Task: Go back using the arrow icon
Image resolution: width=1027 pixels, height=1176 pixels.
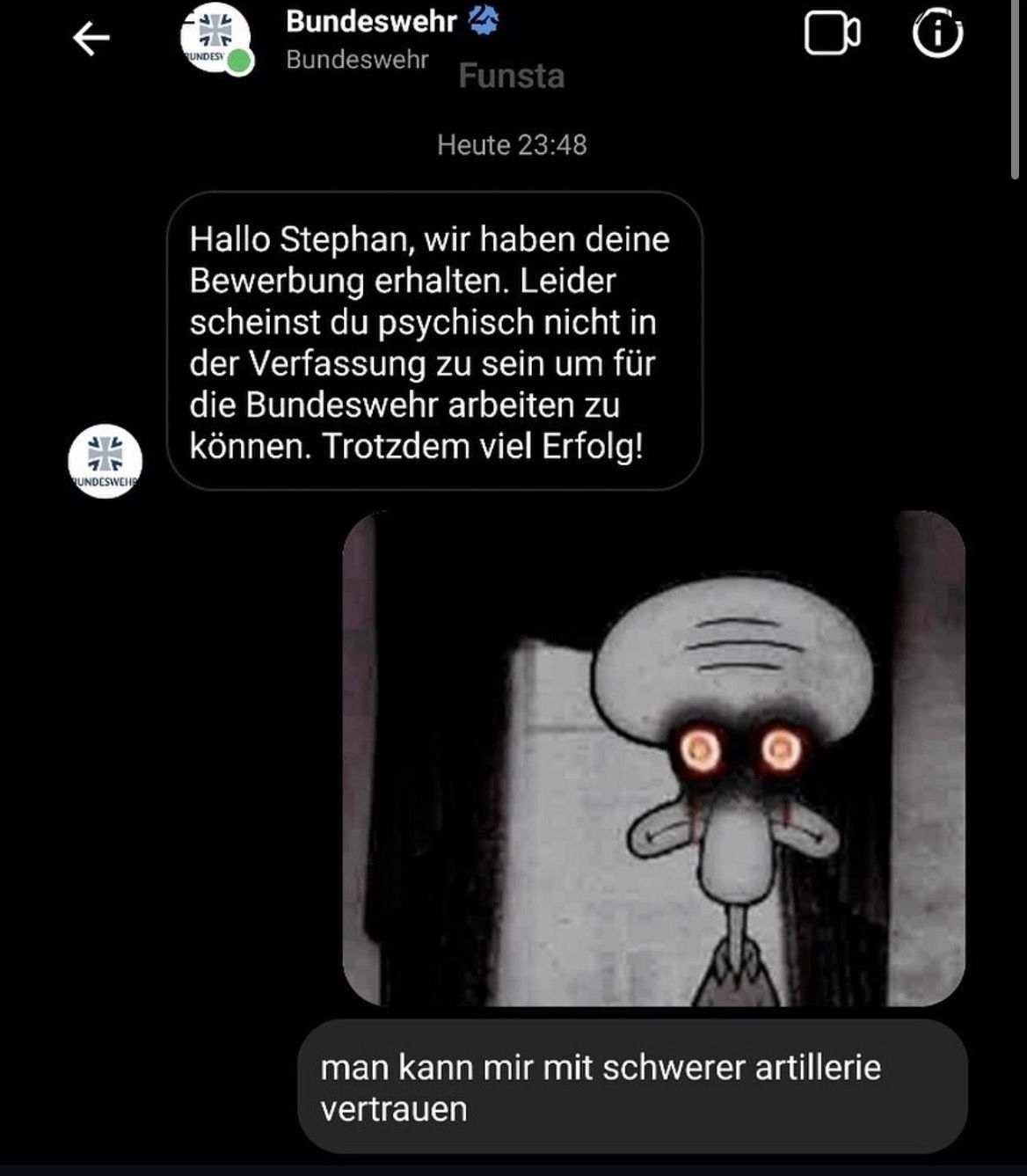Action: click(91, 39)
